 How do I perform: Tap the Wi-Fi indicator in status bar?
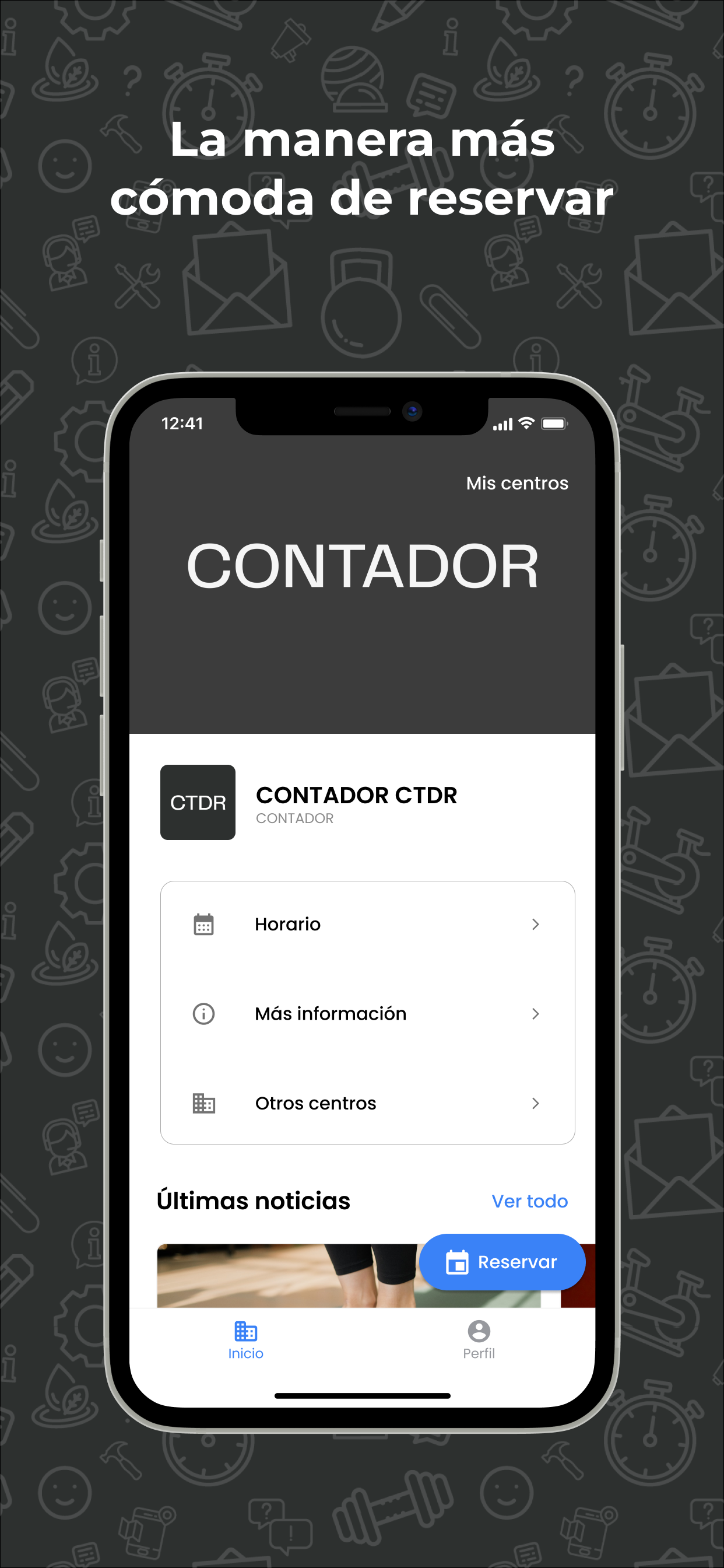[x=528, y=423]
